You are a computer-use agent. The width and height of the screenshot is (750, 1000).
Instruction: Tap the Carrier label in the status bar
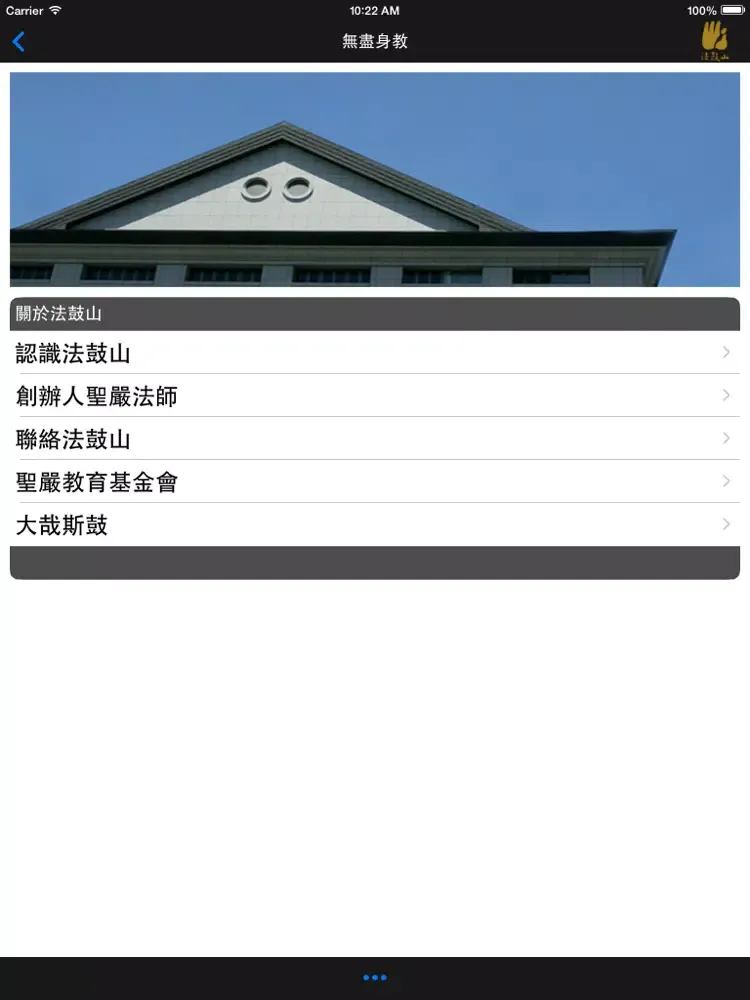(x=24, y=11)
